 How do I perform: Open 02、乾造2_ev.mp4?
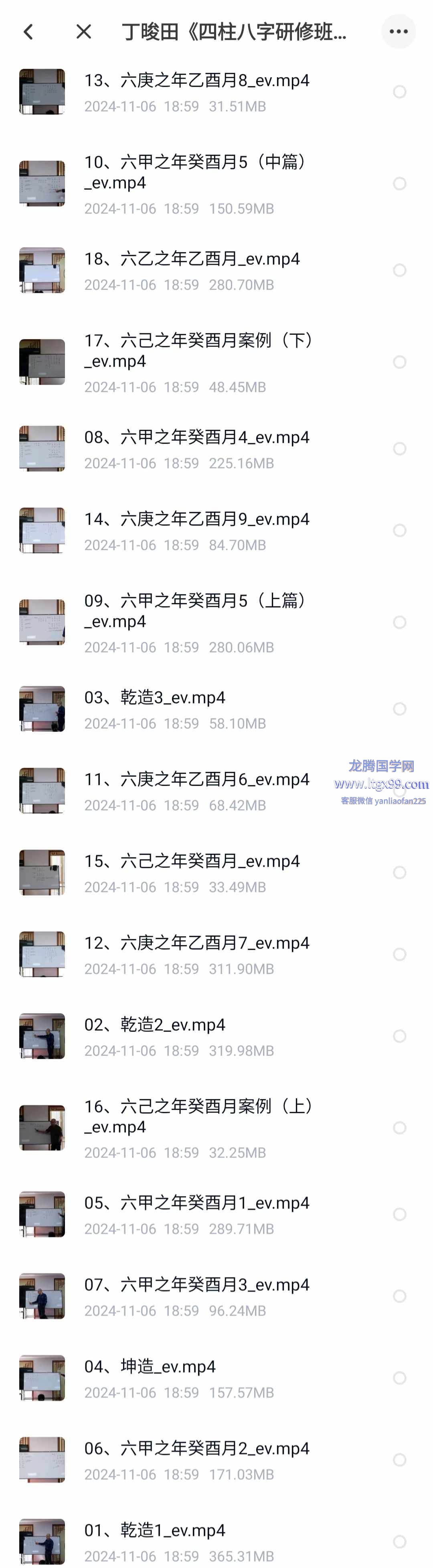[154, 1025]
